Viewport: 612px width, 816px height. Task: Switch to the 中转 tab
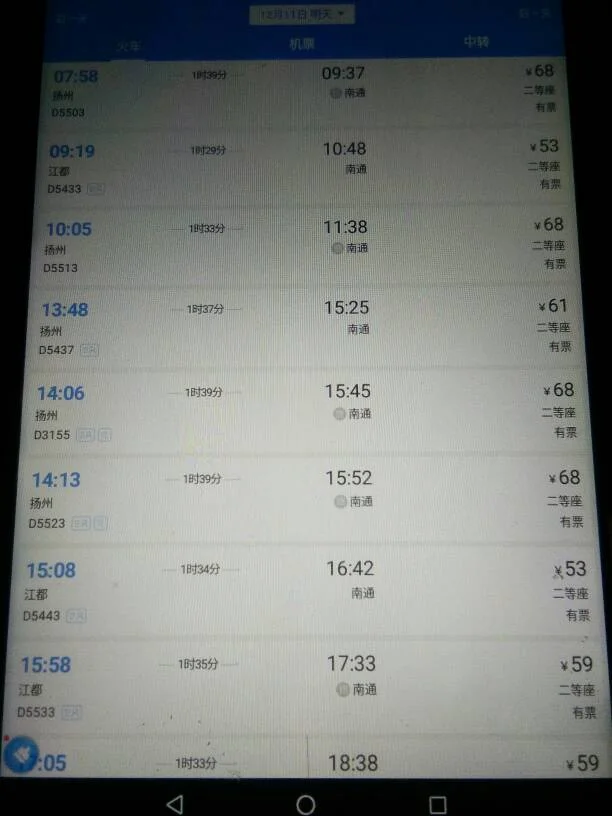[476, 43]
